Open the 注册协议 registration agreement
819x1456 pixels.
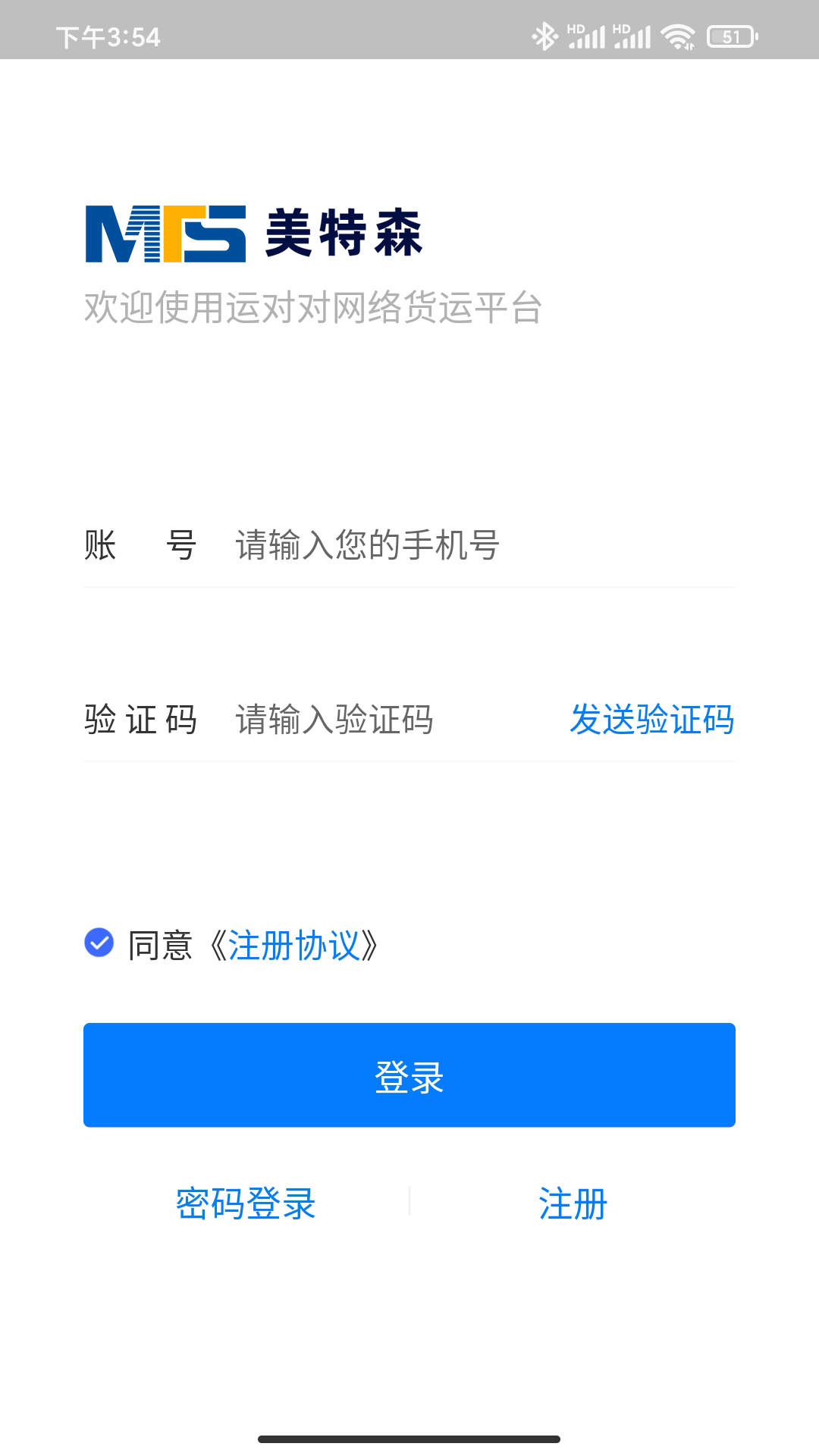click(x=294, y=946)
